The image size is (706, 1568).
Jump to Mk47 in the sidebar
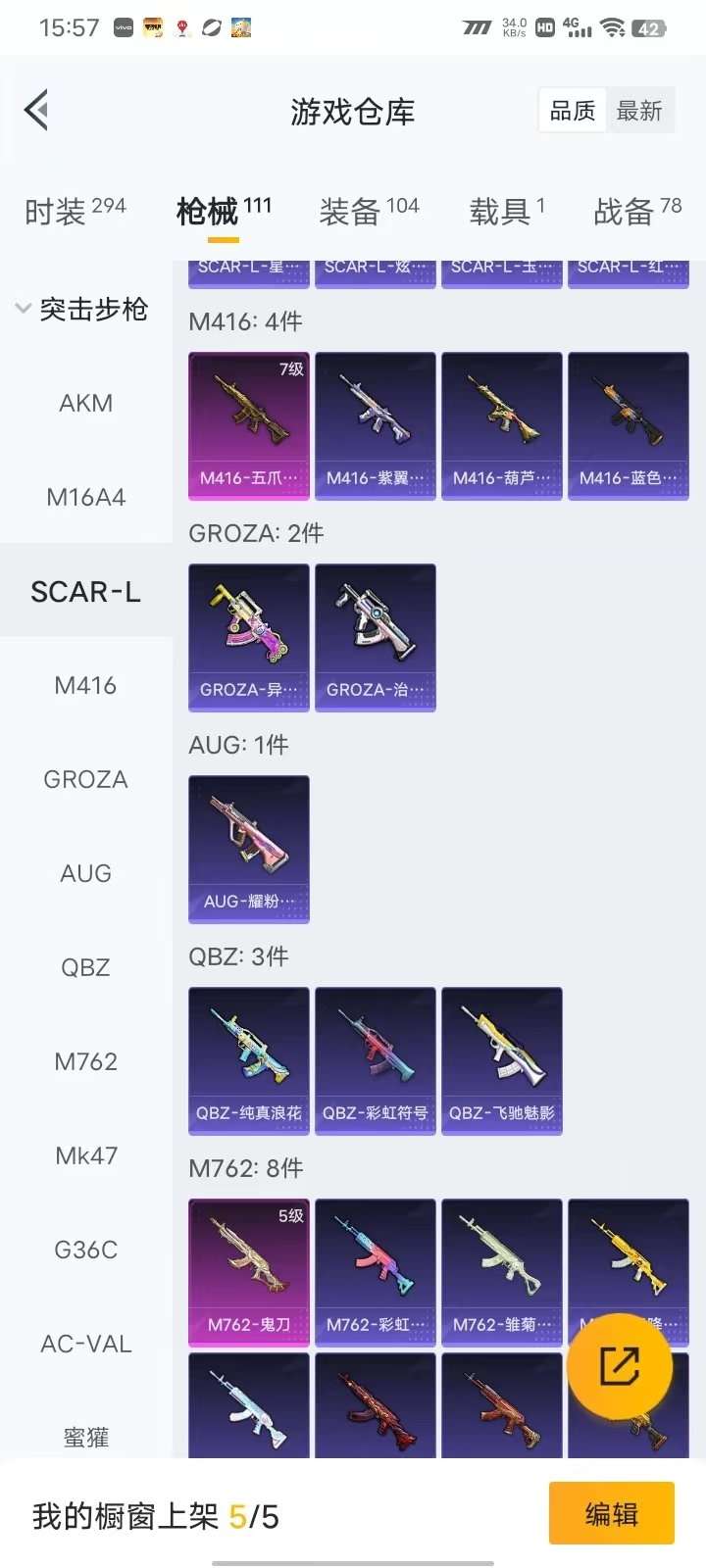[x=85, y=1155]
